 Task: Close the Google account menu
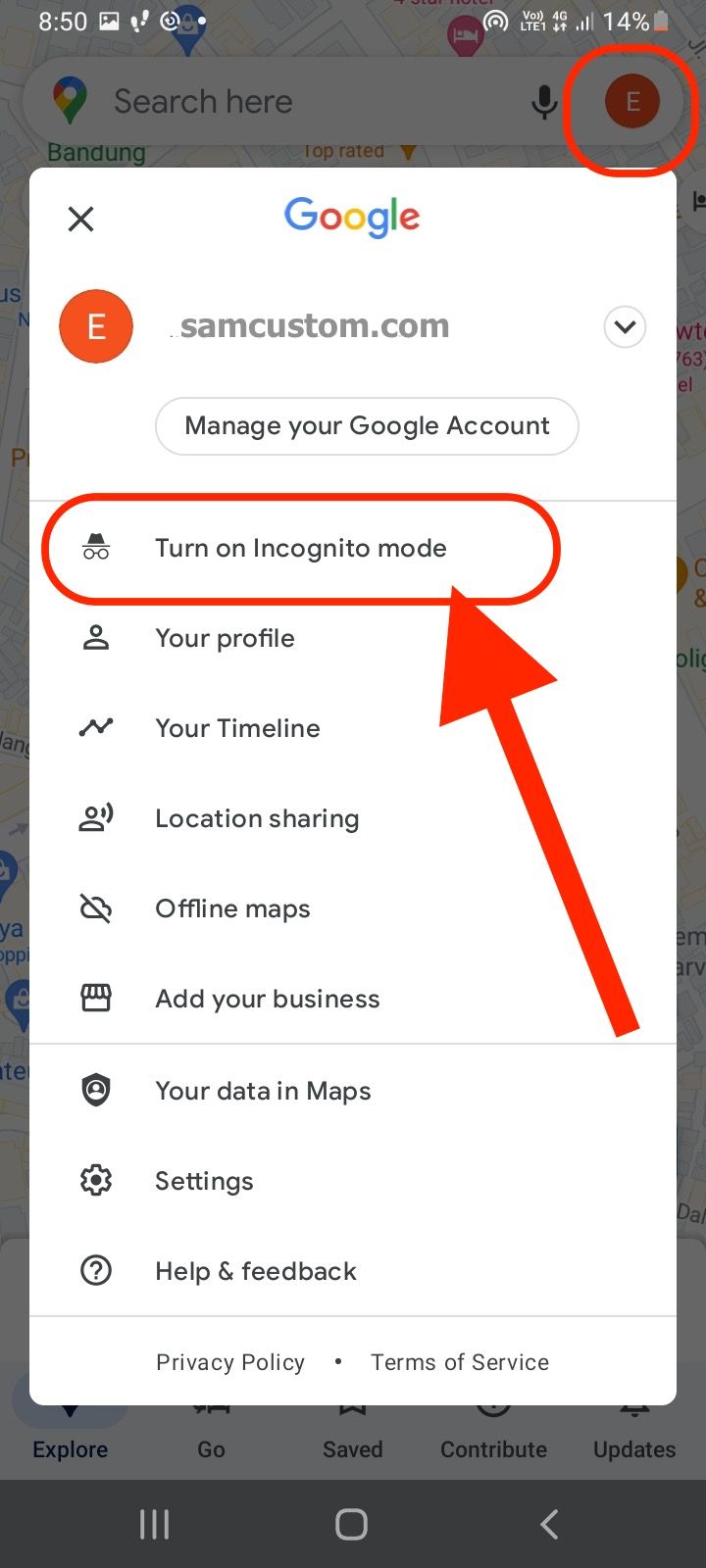(81, 219)
